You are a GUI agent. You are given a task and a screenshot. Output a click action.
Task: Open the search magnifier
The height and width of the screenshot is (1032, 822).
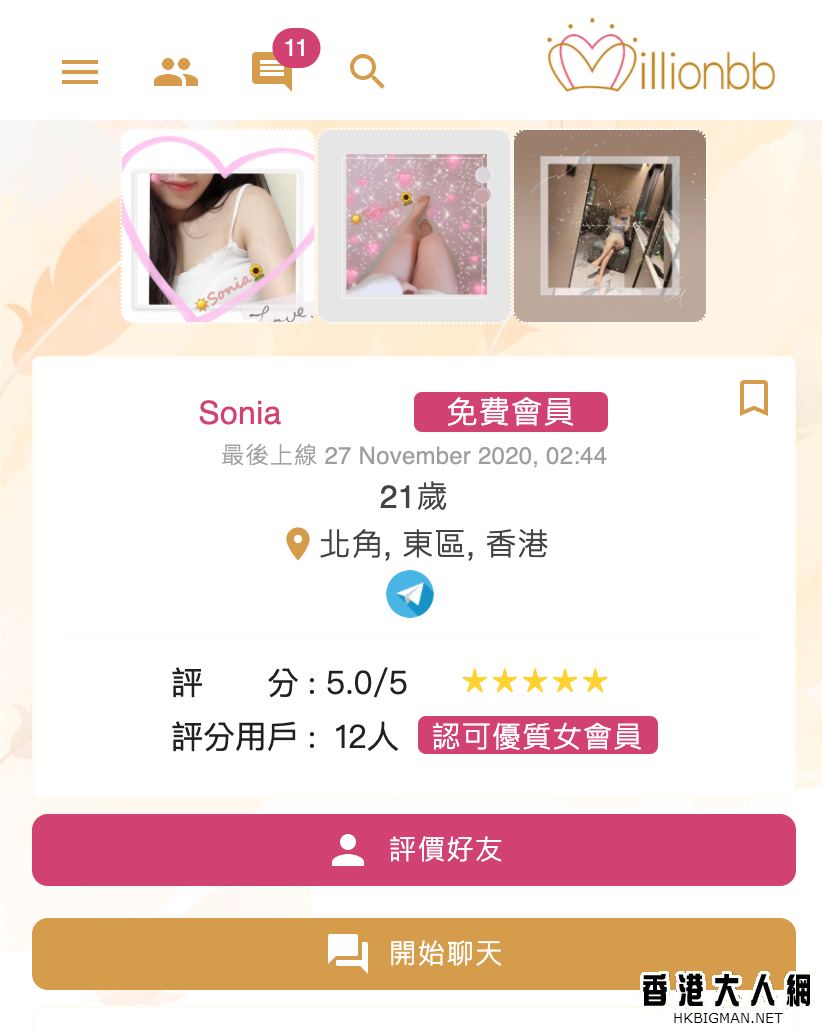(x=367, y=72)
